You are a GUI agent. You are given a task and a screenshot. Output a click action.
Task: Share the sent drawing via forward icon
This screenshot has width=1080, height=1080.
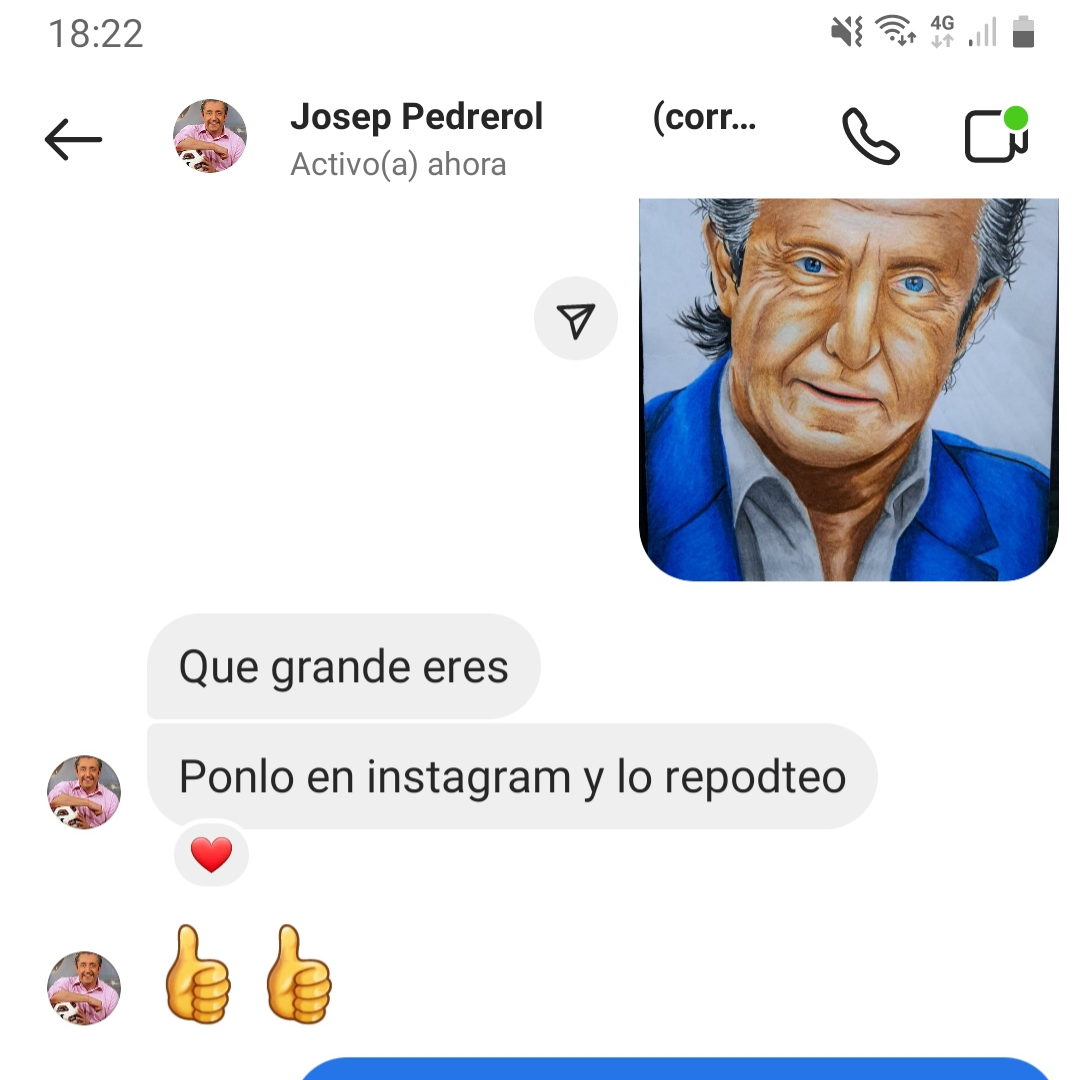pyautogui.click(x=576, y=319)
